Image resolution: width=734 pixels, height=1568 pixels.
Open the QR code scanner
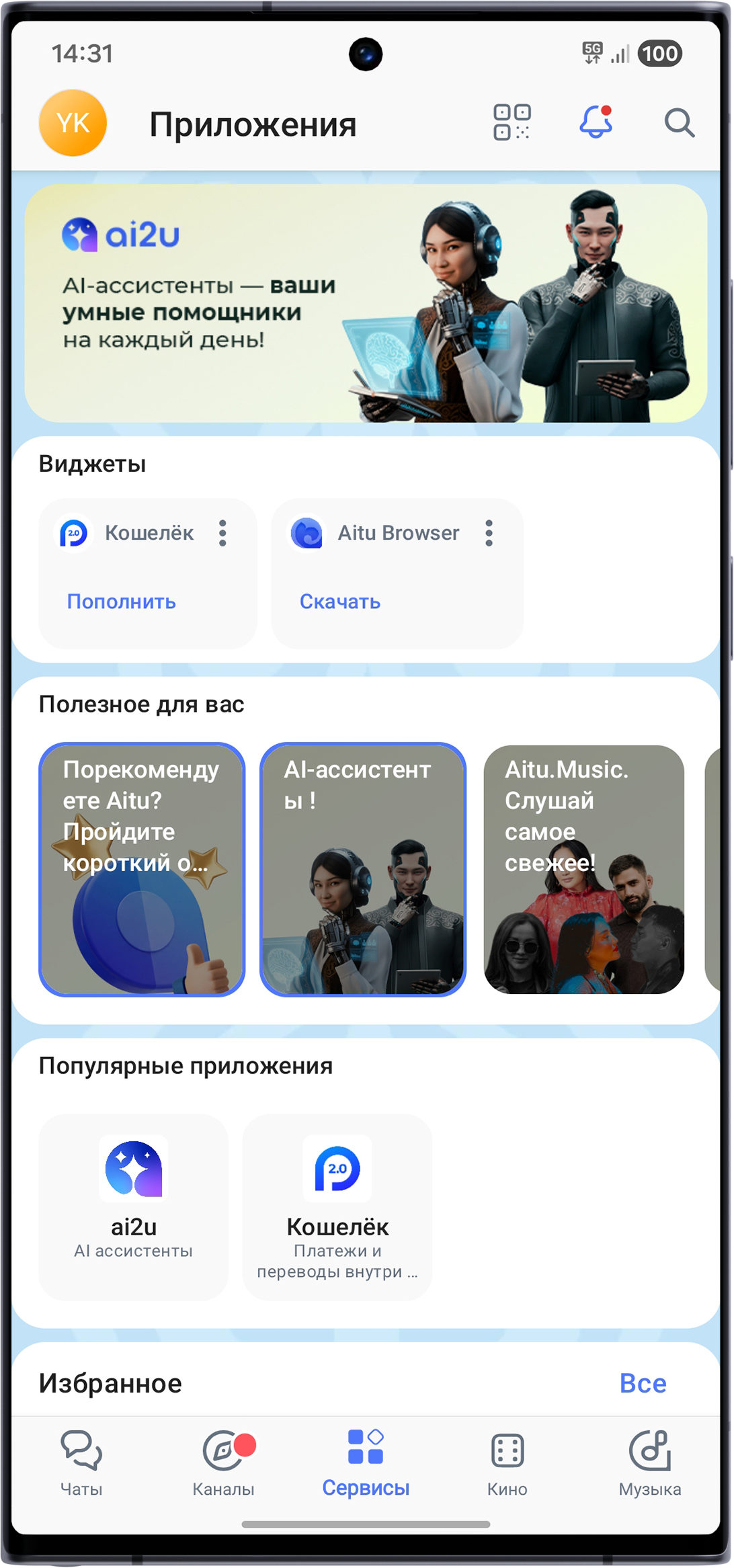pos(512,122)
